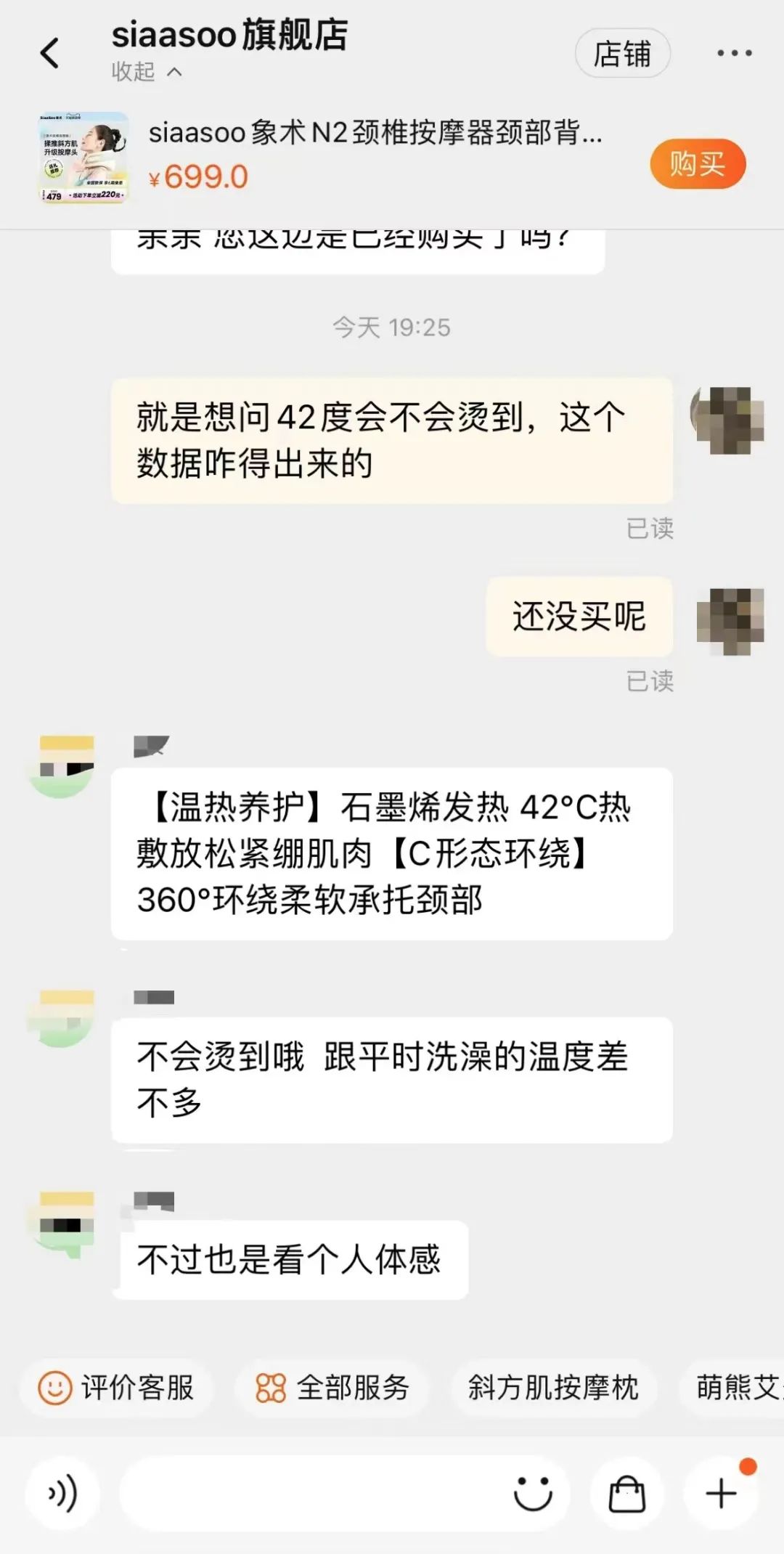Select the 斜方肌按摩枕 chip
Screen dimensions: 784x1554
(553, 1388)
